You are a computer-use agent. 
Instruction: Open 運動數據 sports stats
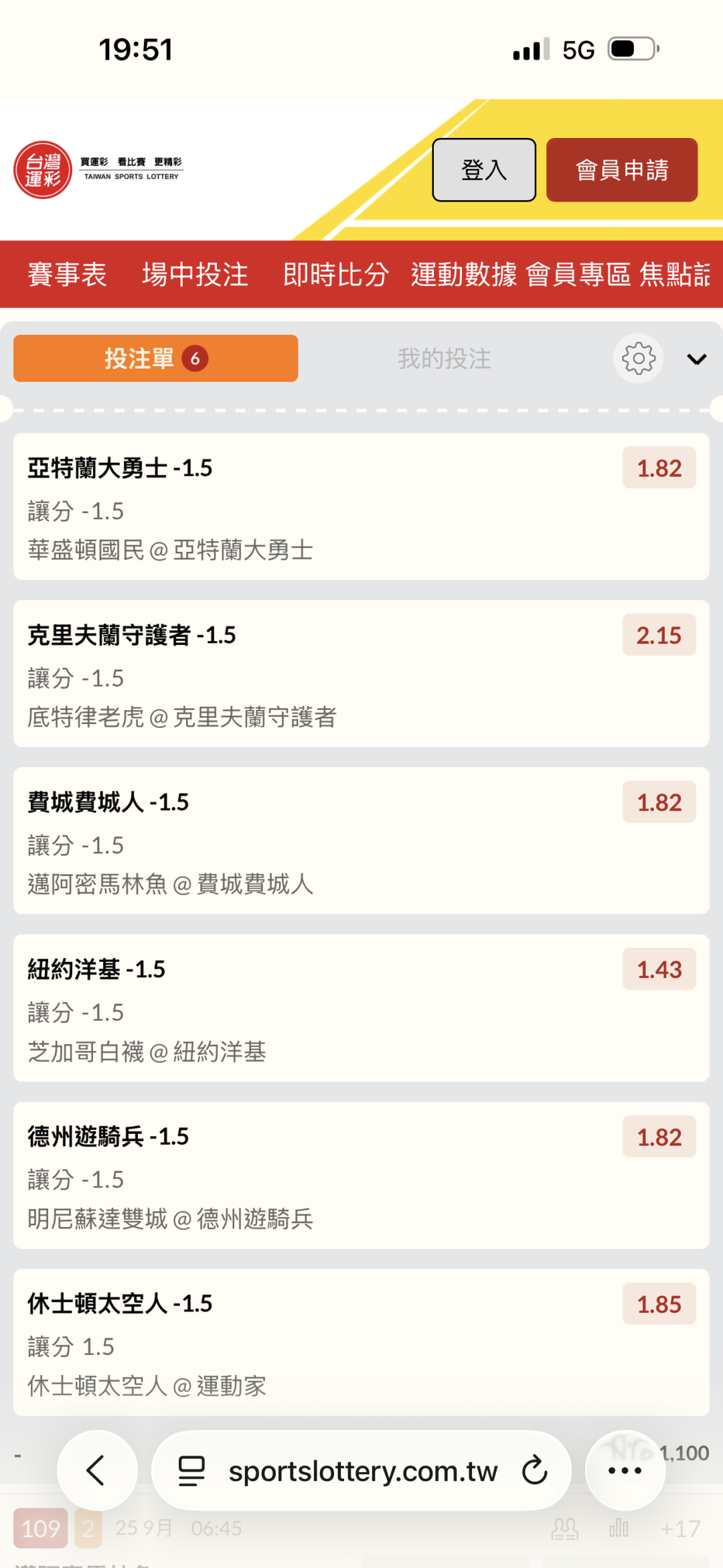point(463,275)
